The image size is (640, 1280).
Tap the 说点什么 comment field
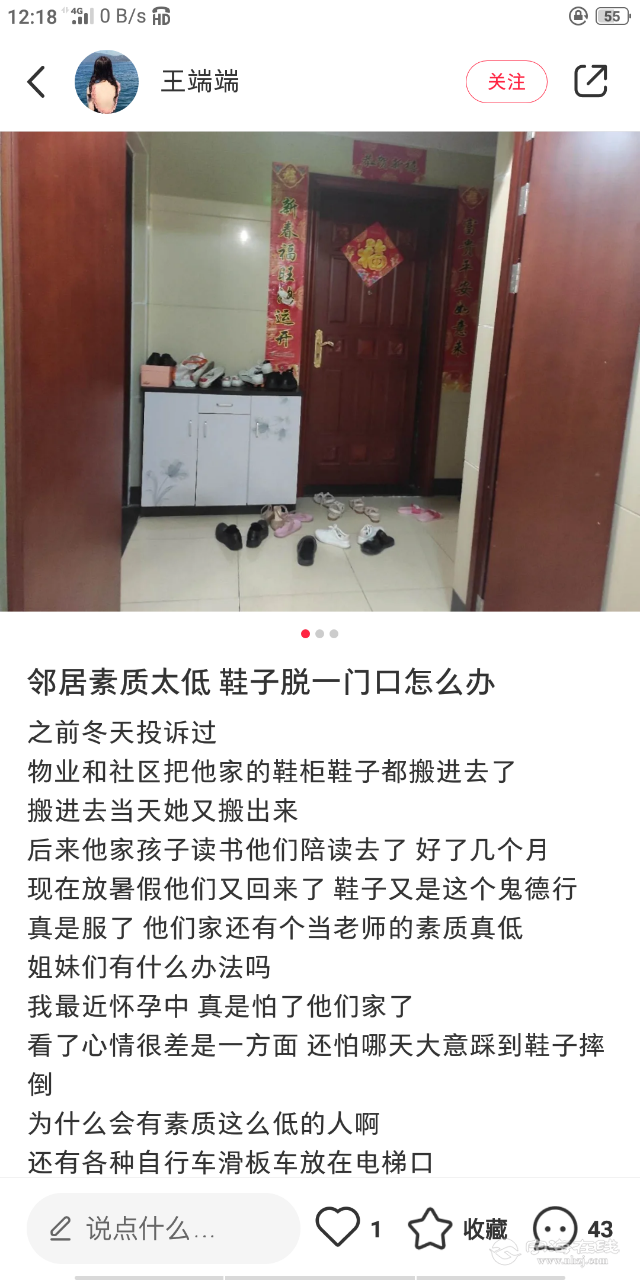pyautogui.click(x=163, y=1228)
